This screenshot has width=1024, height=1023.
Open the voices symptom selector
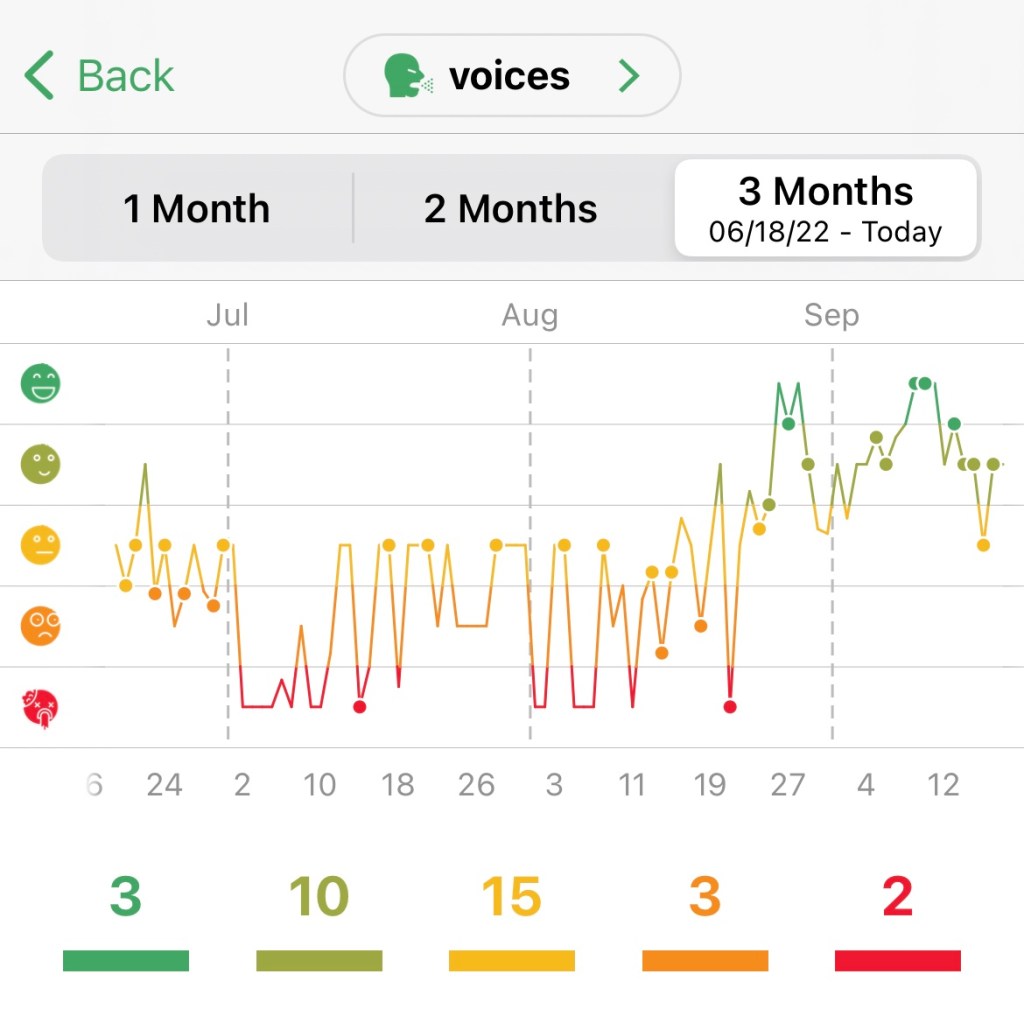click(x=511, y=76)
